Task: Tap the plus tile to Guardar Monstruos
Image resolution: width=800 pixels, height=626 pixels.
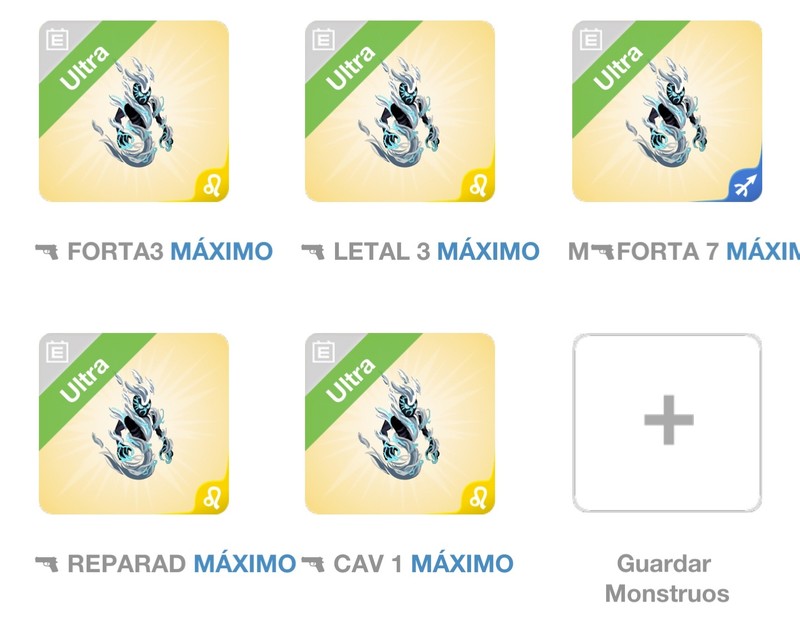Action: tap(667, 423)
